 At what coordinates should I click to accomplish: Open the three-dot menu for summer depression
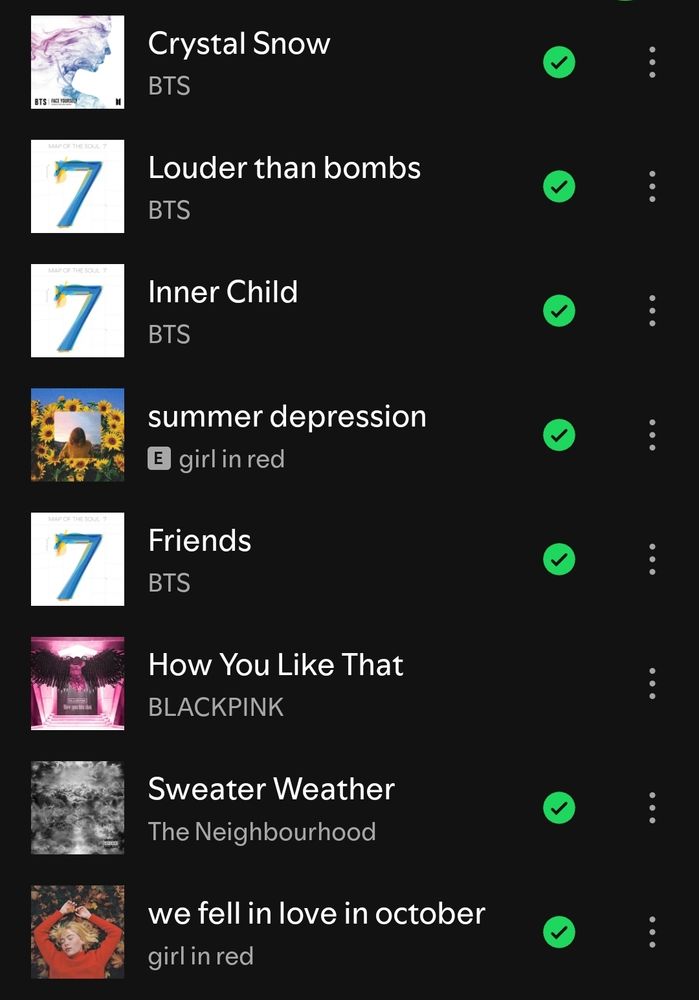pyautogui.click(x=652, y=435)
